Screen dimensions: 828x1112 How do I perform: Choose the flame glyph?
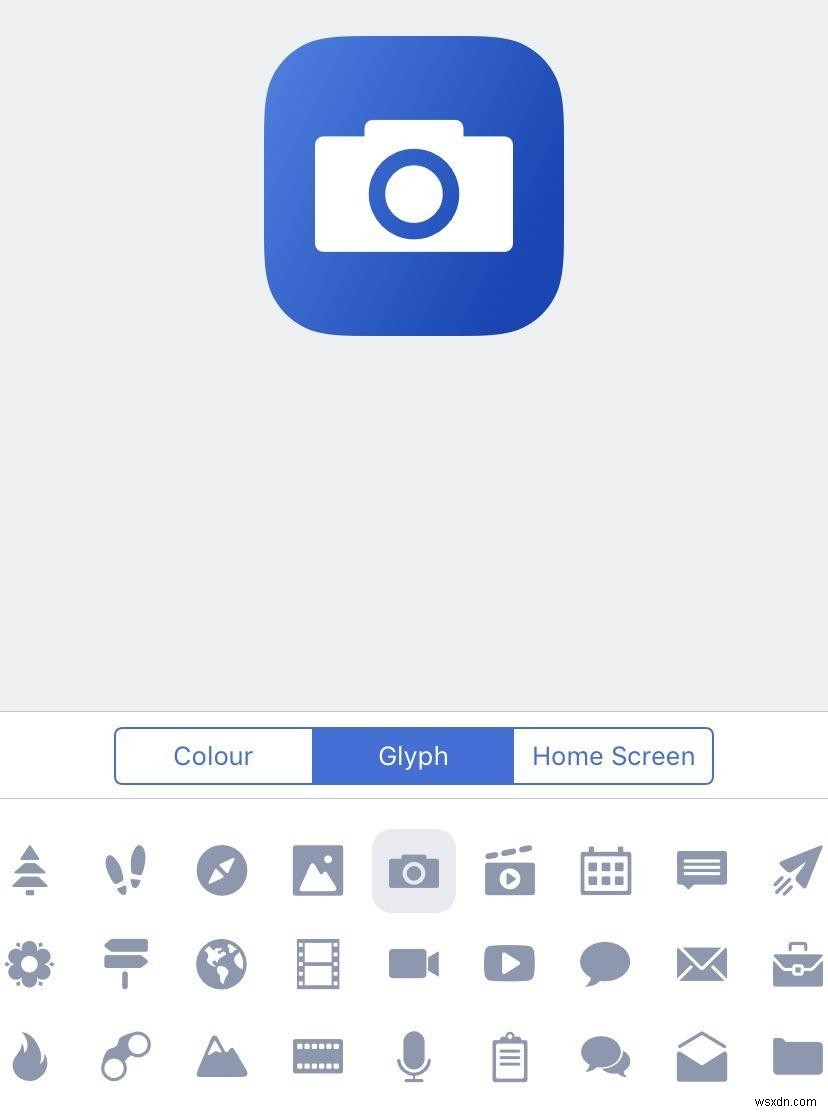30,1056
